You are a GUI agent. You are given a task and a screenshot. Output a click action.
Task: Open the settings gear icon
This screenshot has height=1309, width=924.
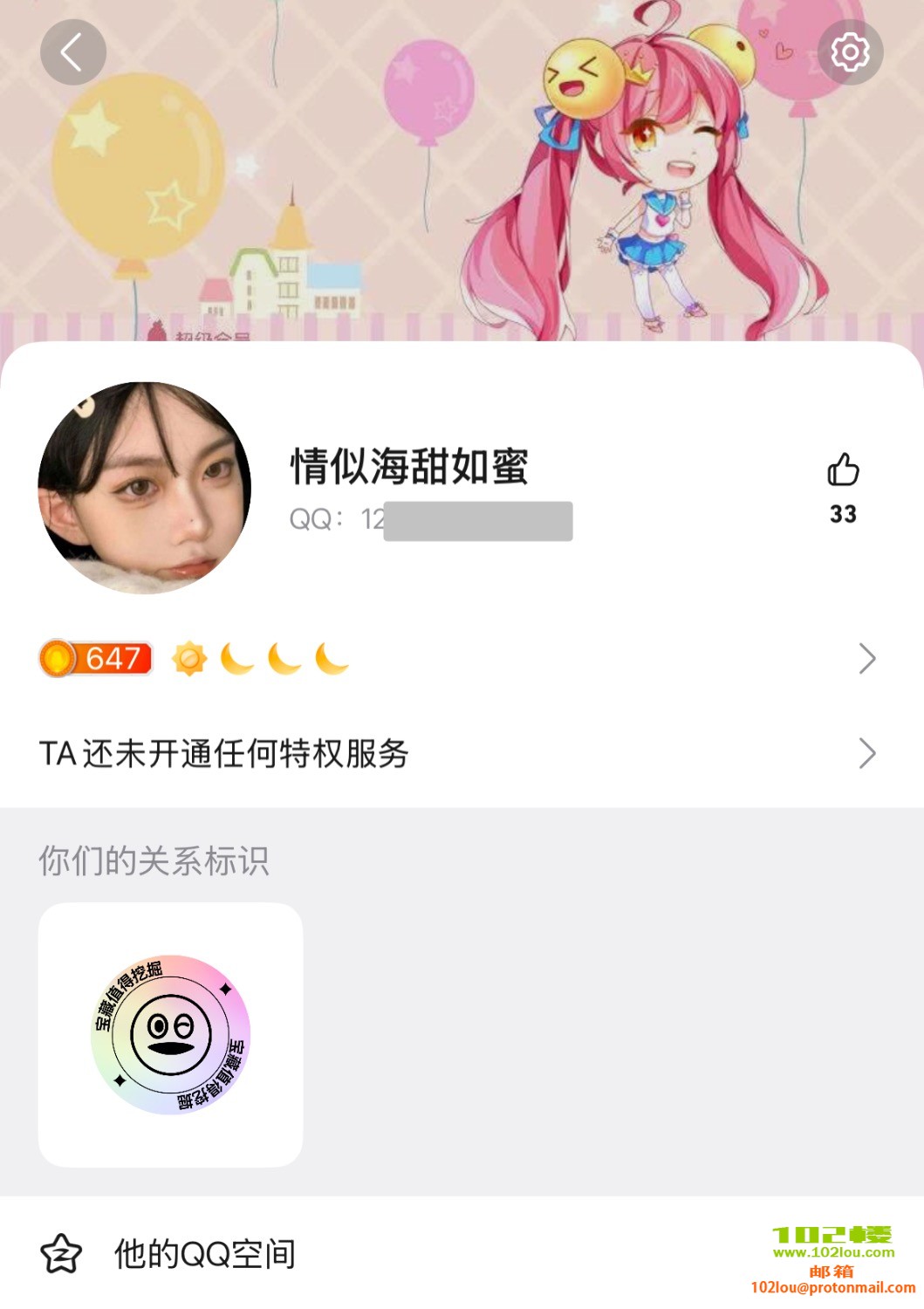pyautogui.click(x=850, y=52)
